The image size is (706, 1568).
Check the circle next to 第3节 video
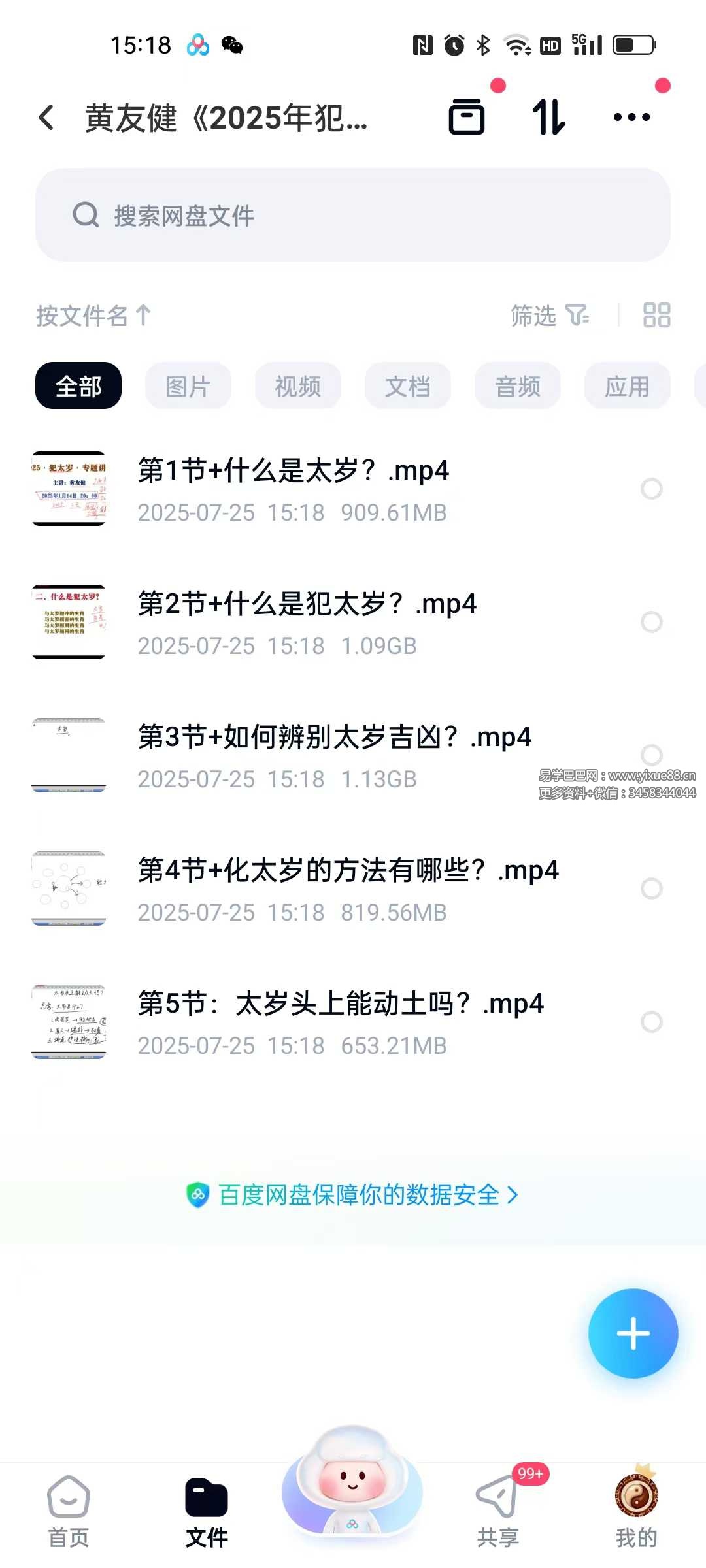[x=651, y=755]
